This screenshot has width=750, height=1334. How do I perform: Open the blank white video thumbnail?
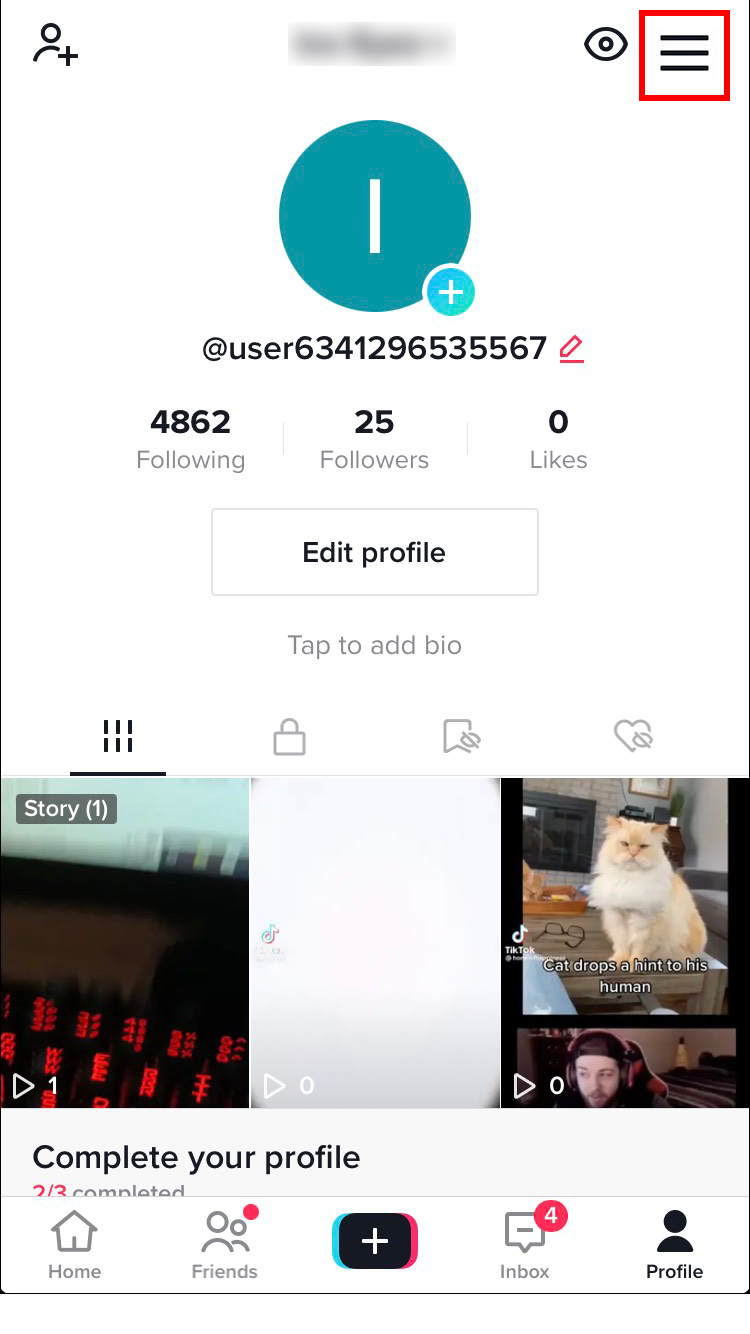coord(375,942)
